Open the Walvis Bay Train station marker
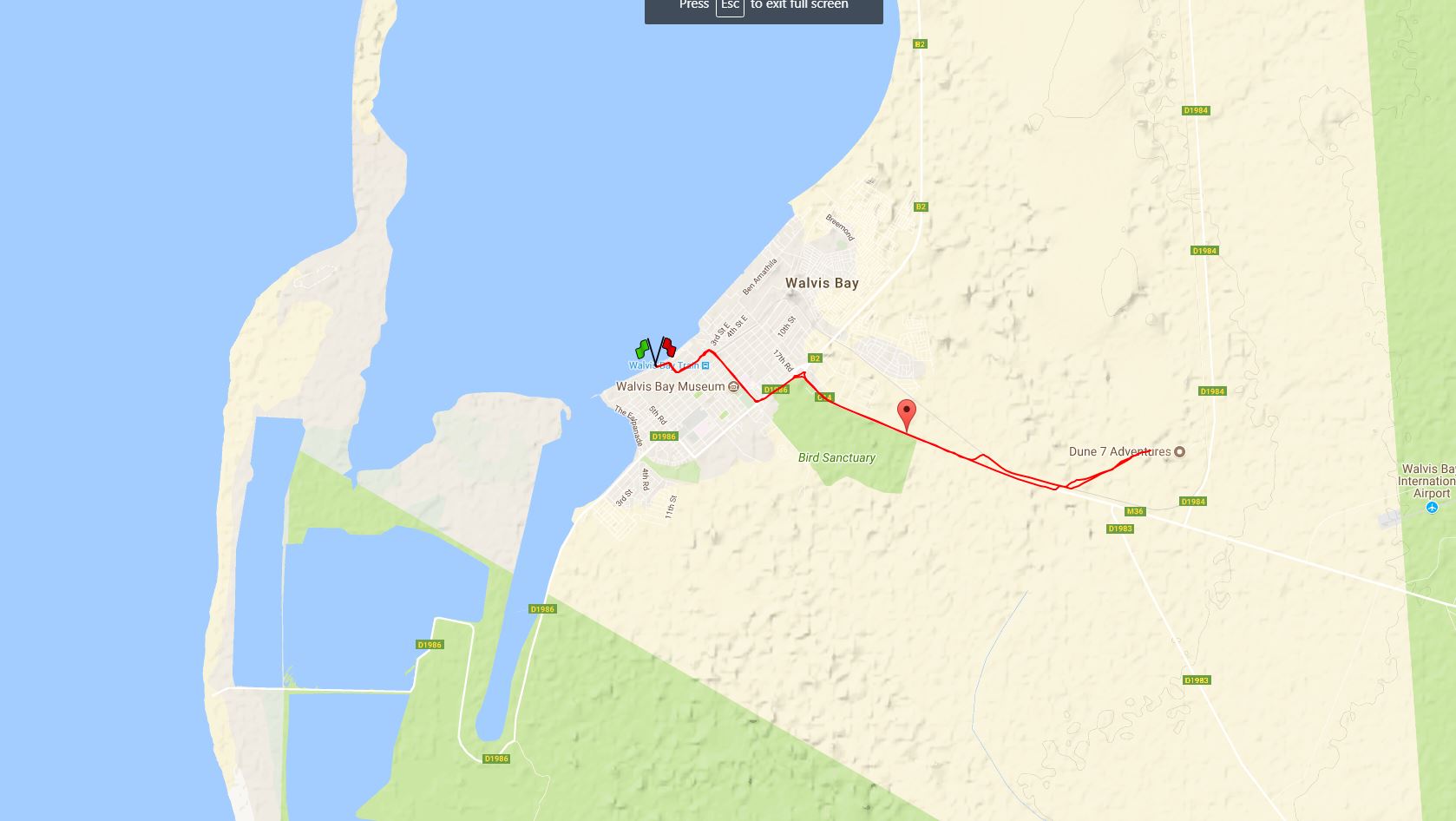 705,365
